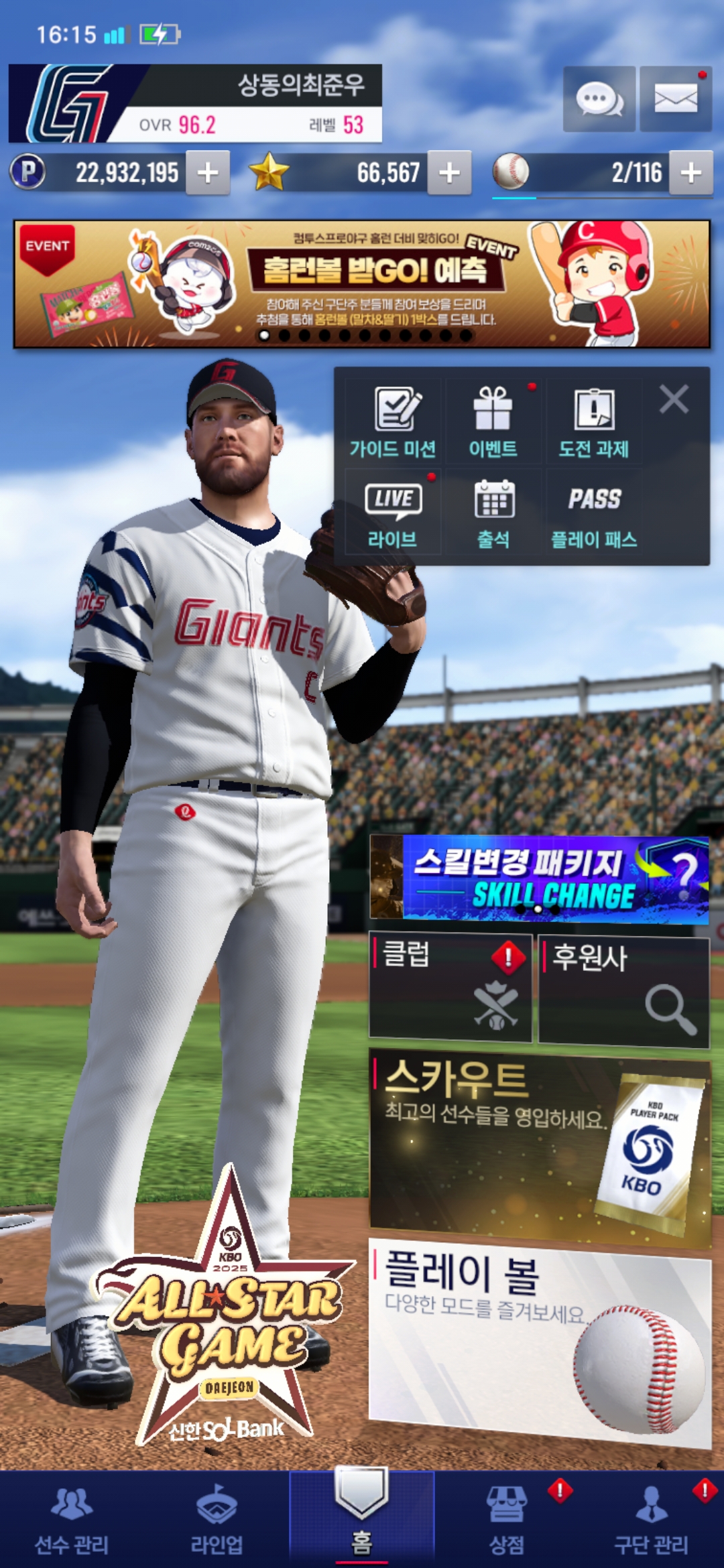
Task: Open 가이드 미션 menu
Action: 393,421
